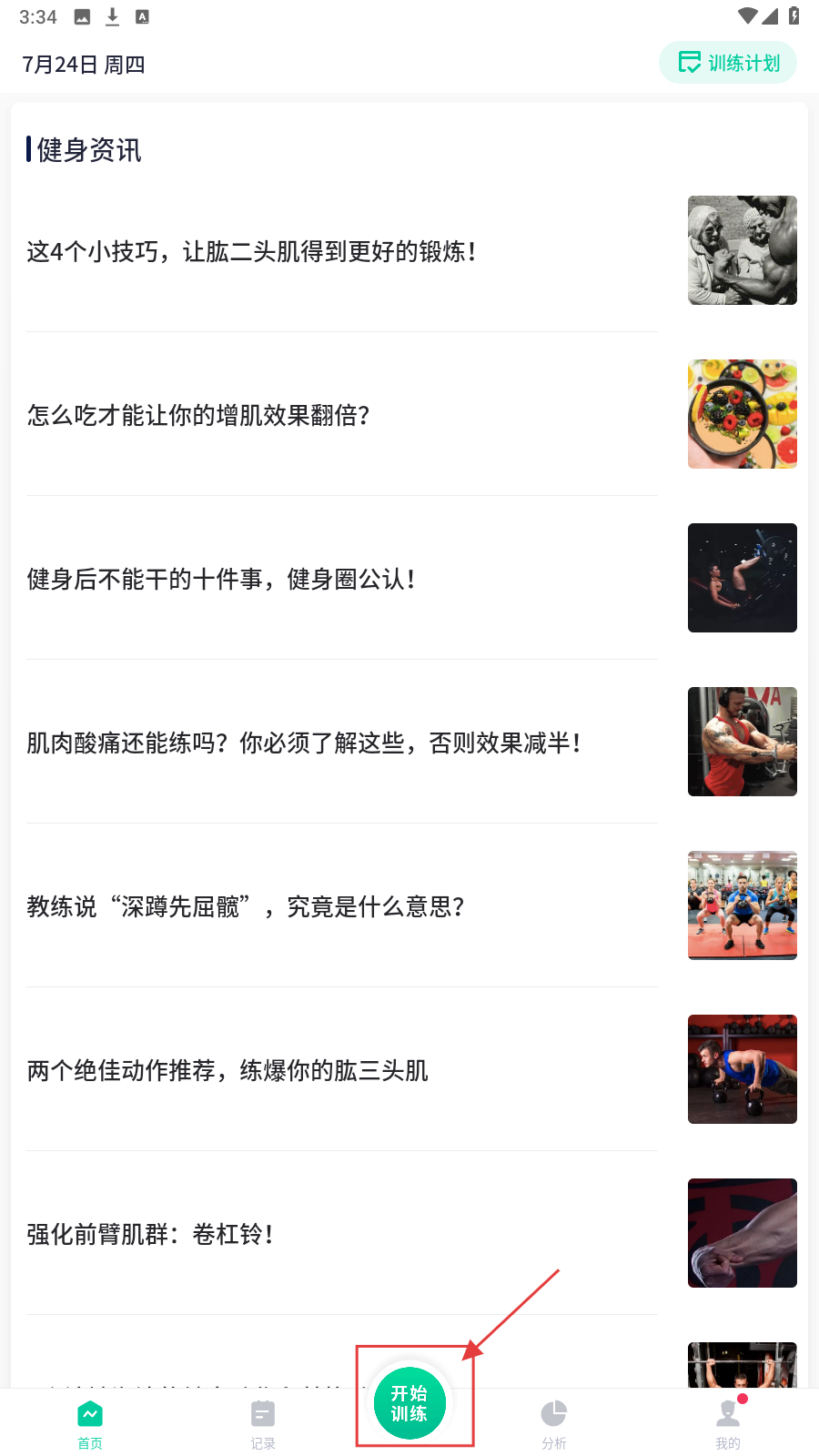Screen dimensions: 819x1456
Task: Go to the 我的 tab
Action: click(728, 1424)
